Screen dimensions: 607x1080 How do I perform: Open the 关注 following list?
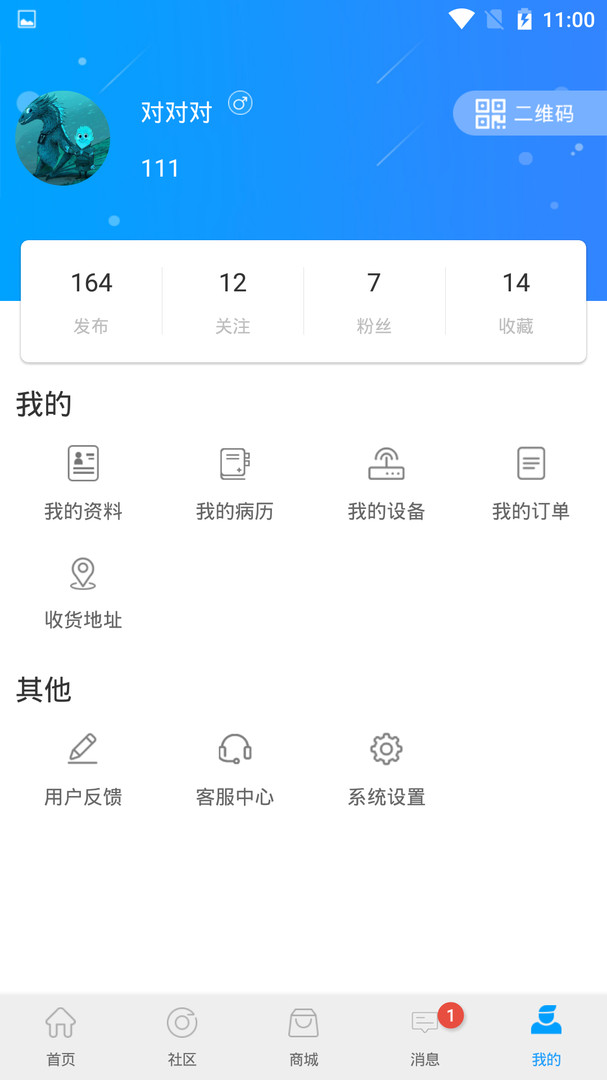pyautogui.click(x=233, y=301)
